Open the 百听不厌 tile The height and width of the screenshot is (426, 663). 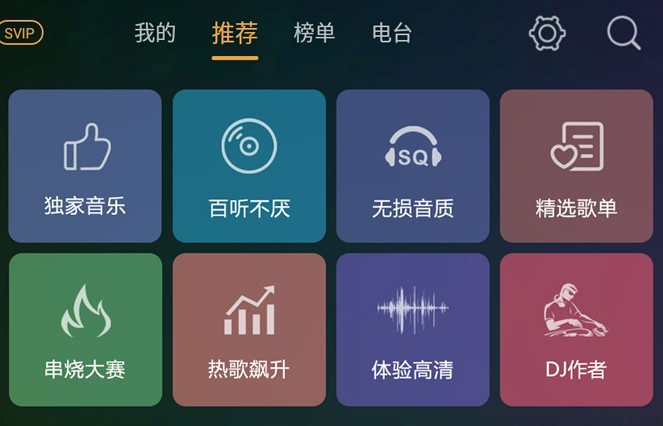click(x=249, y=166)
